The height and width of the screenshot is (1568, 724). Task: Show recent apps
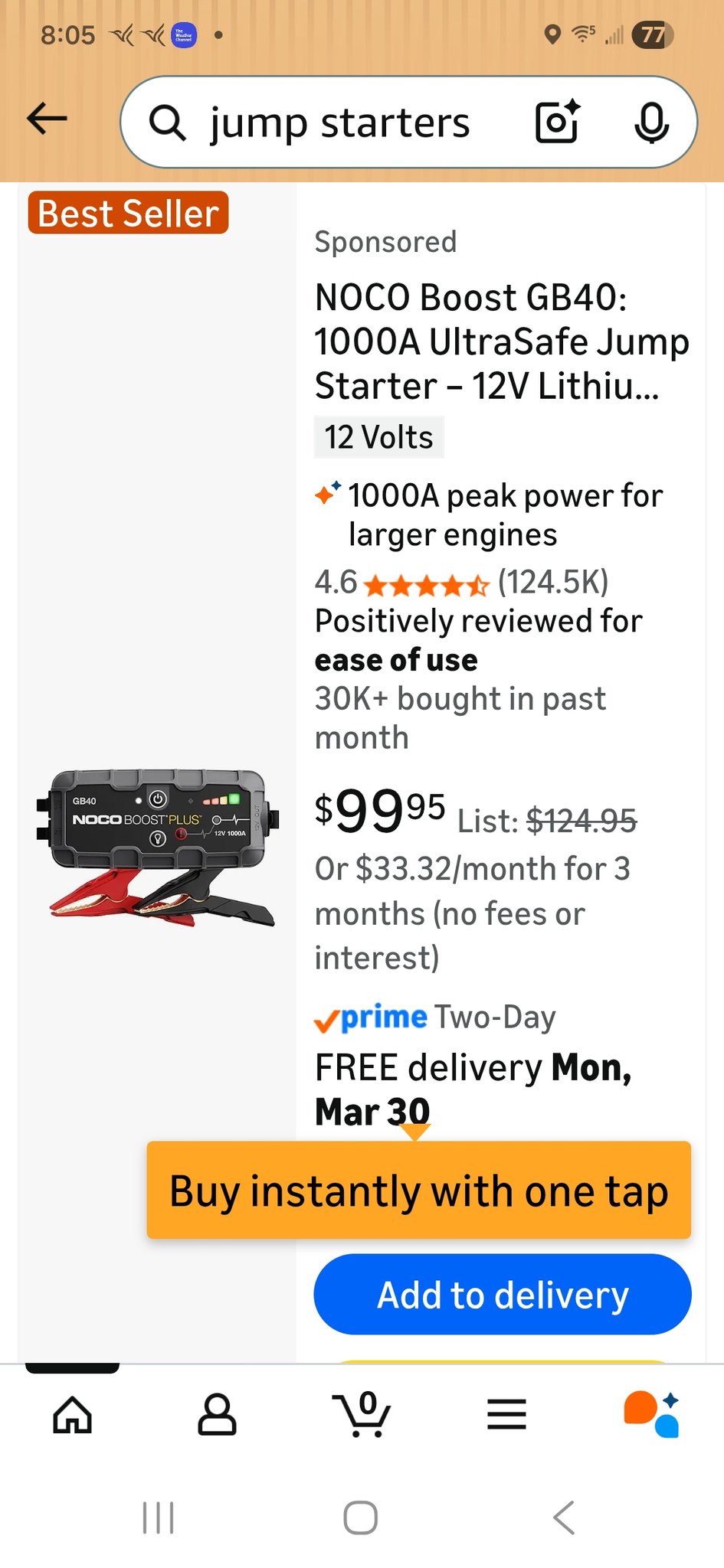(x=159, y=1517)
